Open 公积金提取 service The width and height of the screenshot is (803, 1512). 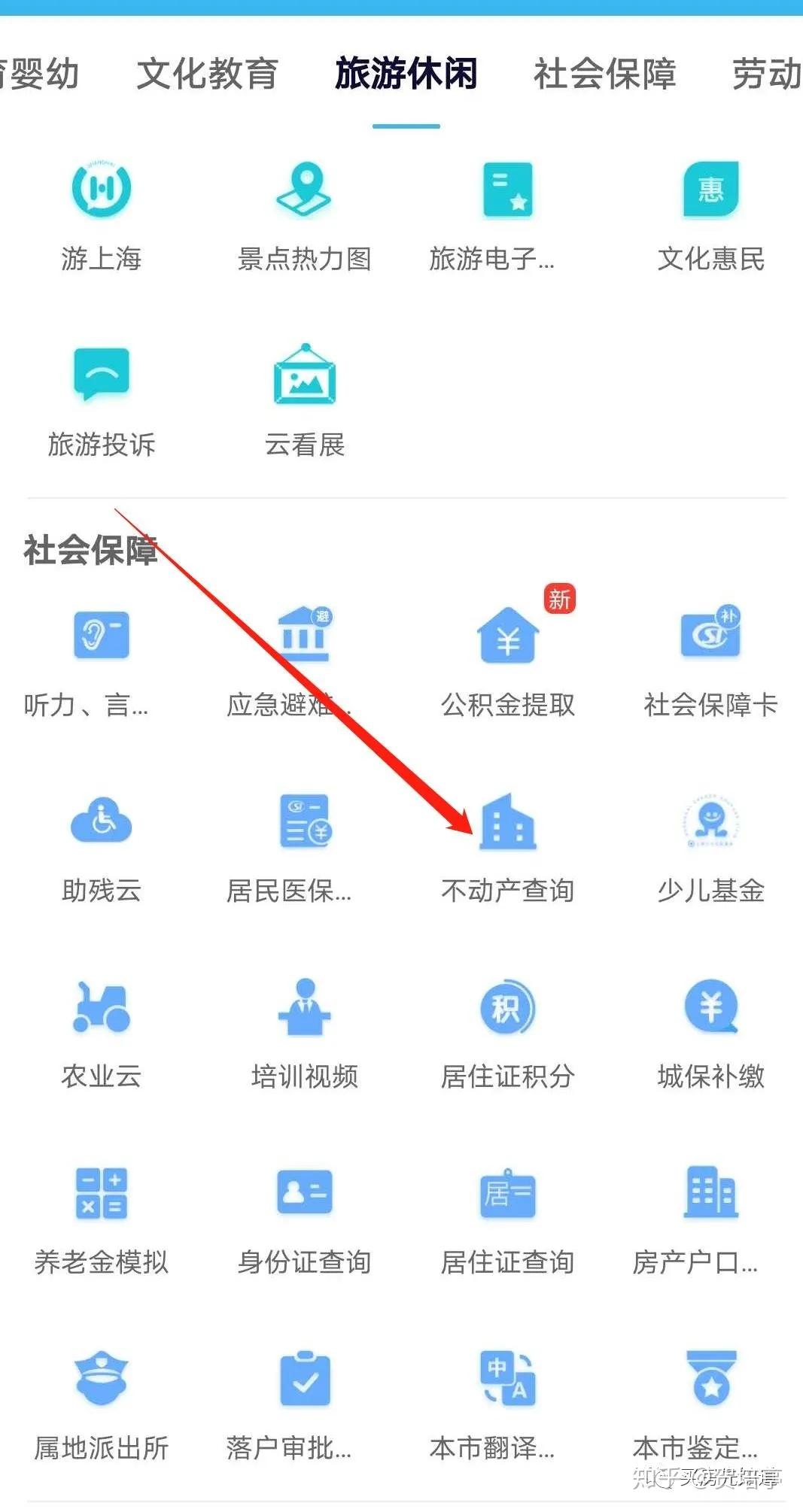click(508, 660)
